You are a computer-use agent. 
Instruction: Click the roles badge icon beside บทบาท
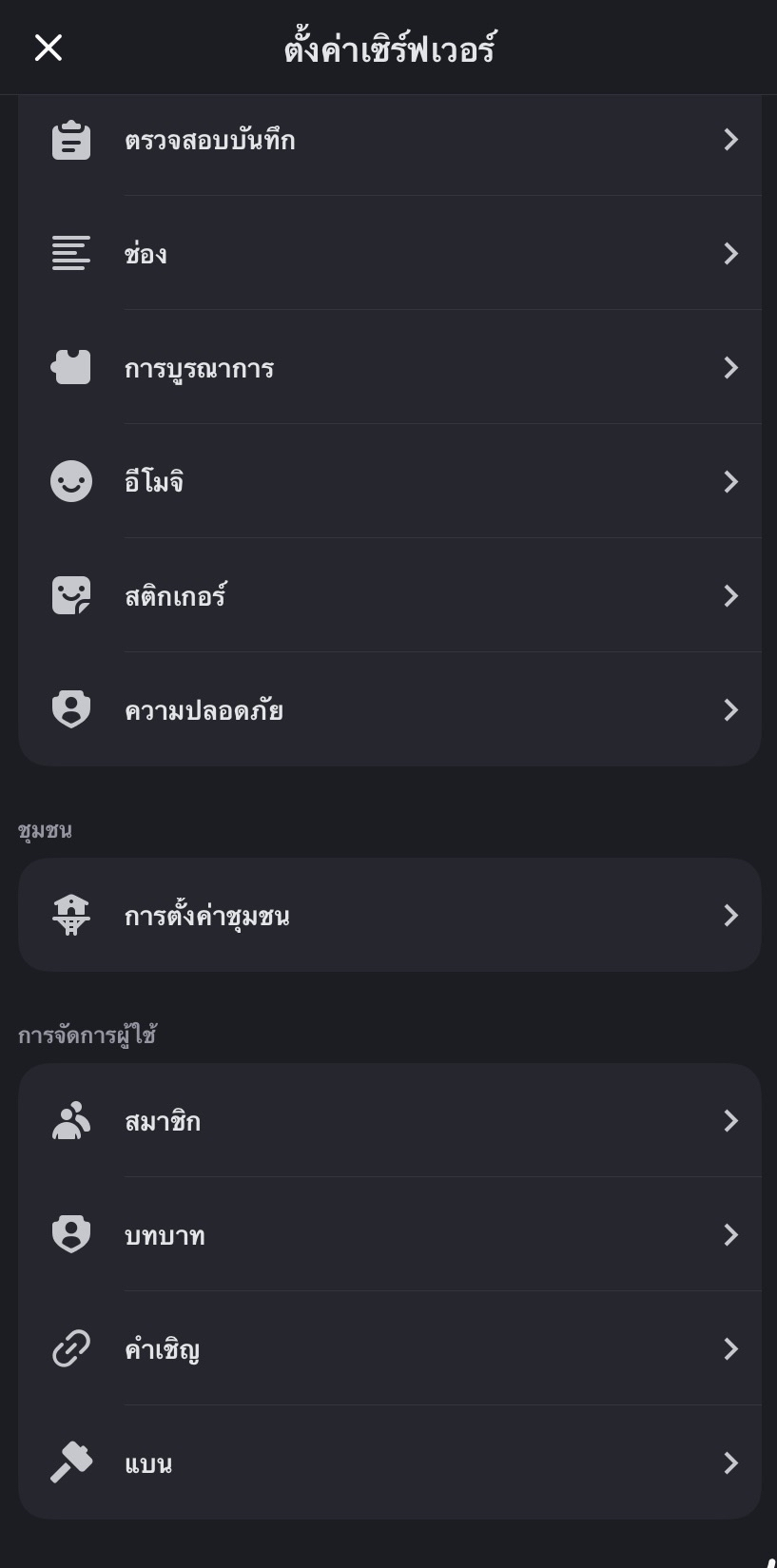tap(70, 1234)
